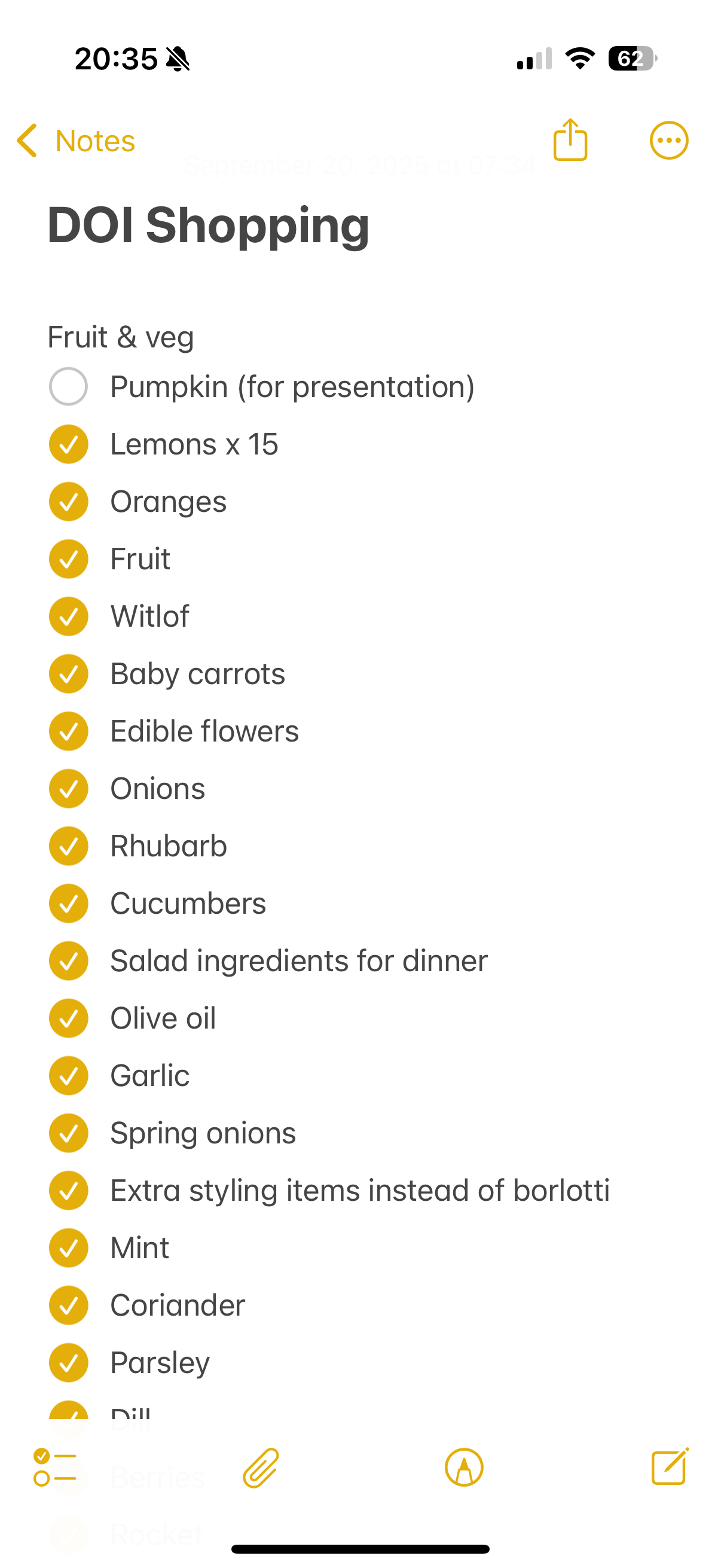This screenshot has width=721, height=1568.
Task: Open the markup pen tool
Action: (464, 1468)
